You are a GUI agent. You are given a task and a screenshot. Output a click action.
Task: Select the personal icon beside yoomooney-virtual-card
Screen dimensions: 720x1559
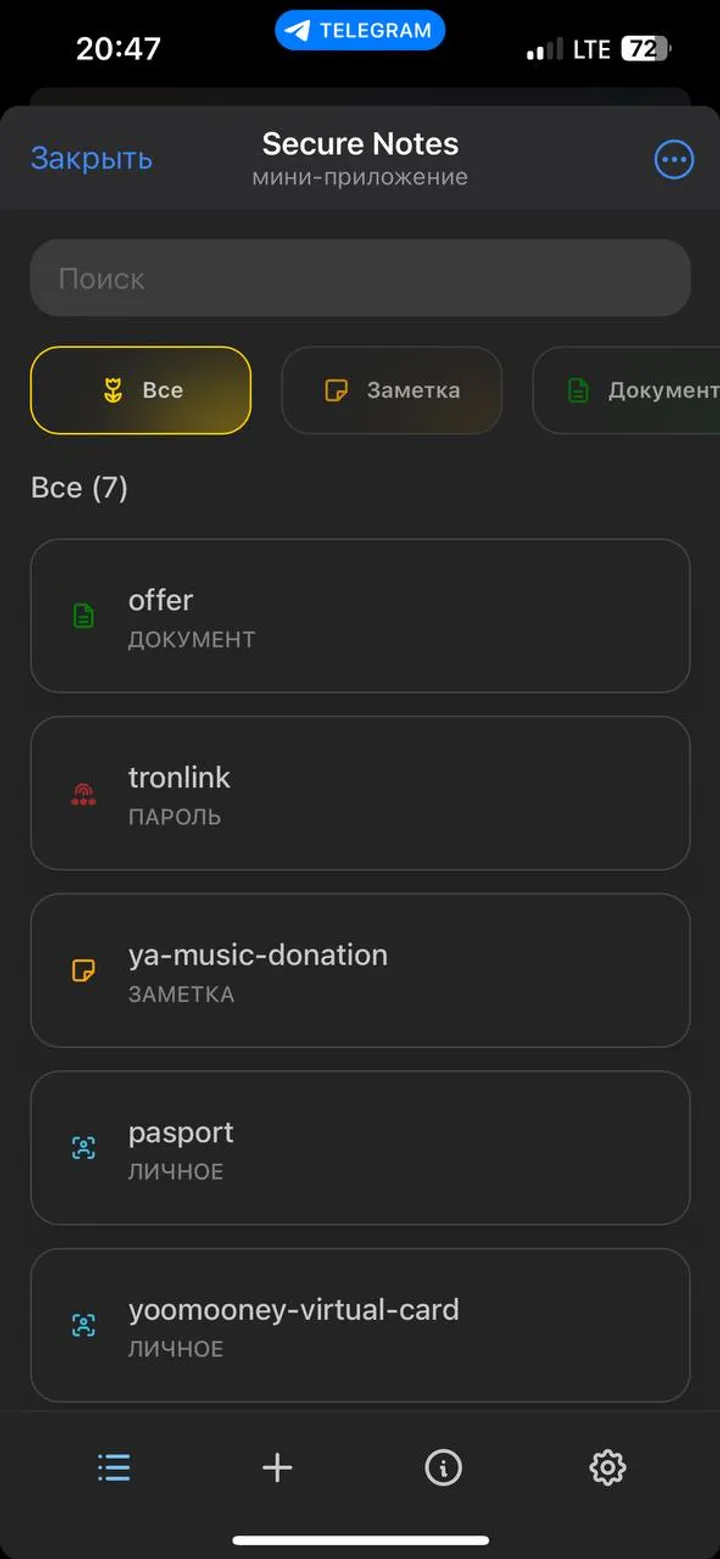click(x=85, y=1325)
